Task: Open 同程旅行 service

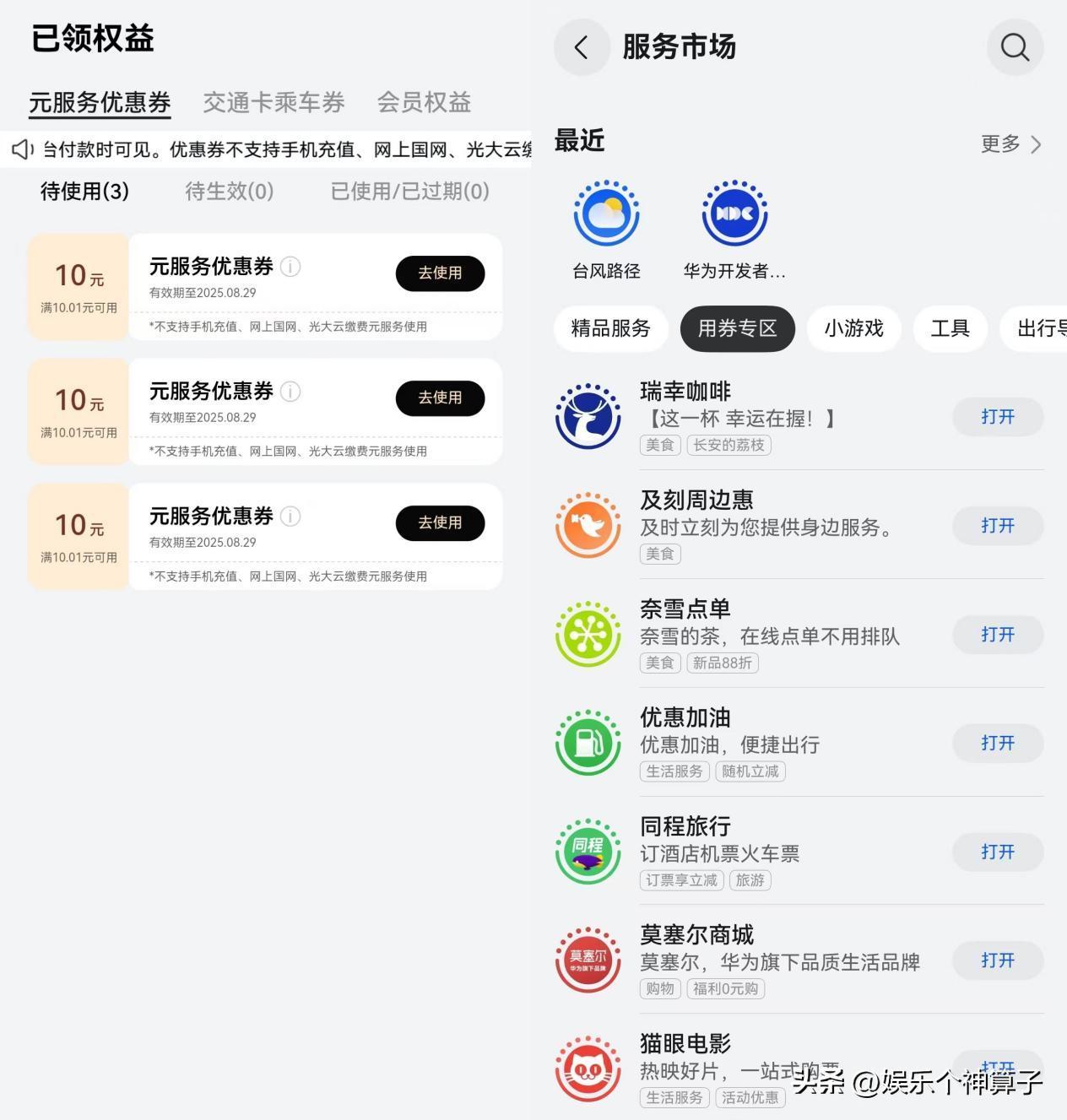Action: coord(997,852)
